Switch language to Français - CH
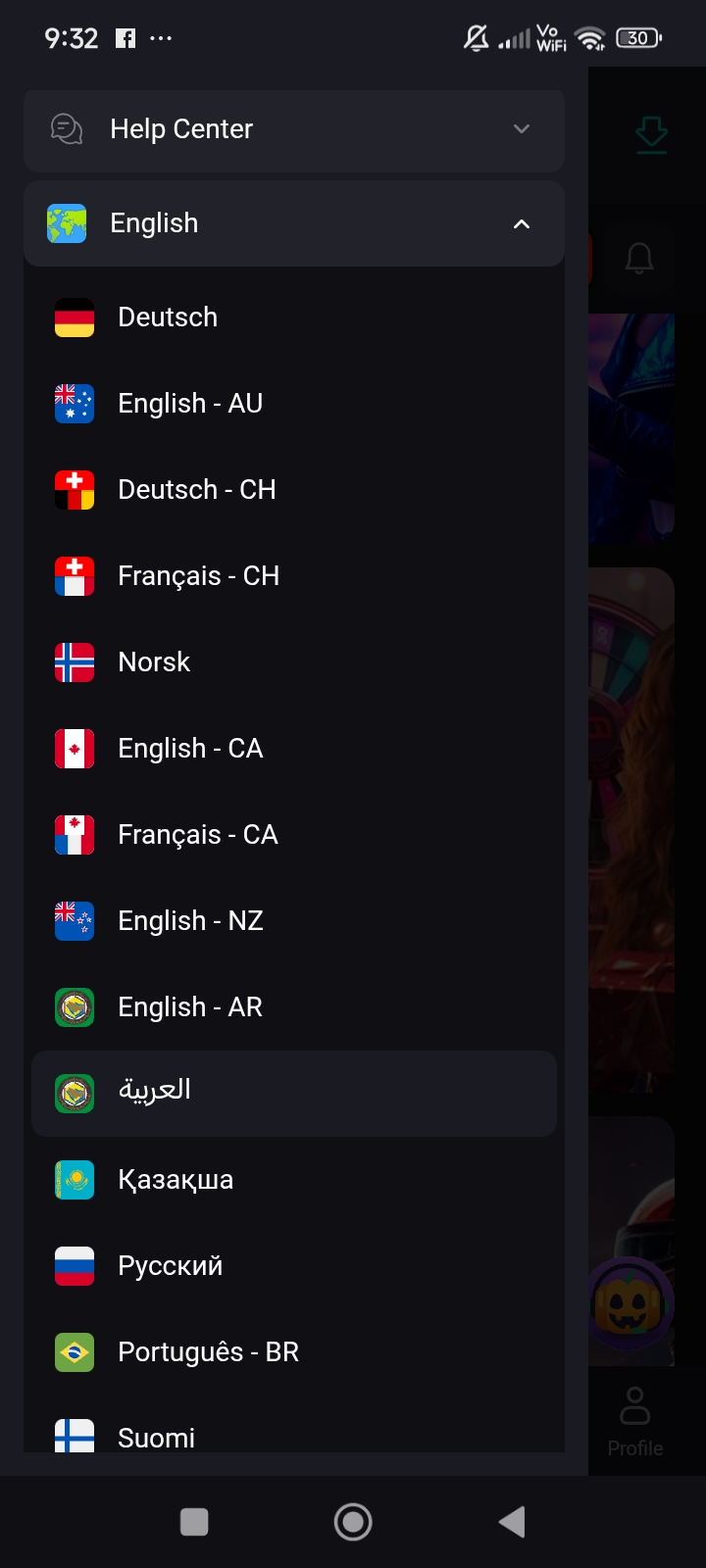Screen dimensions: 706x1568 (x=293, y=576)
